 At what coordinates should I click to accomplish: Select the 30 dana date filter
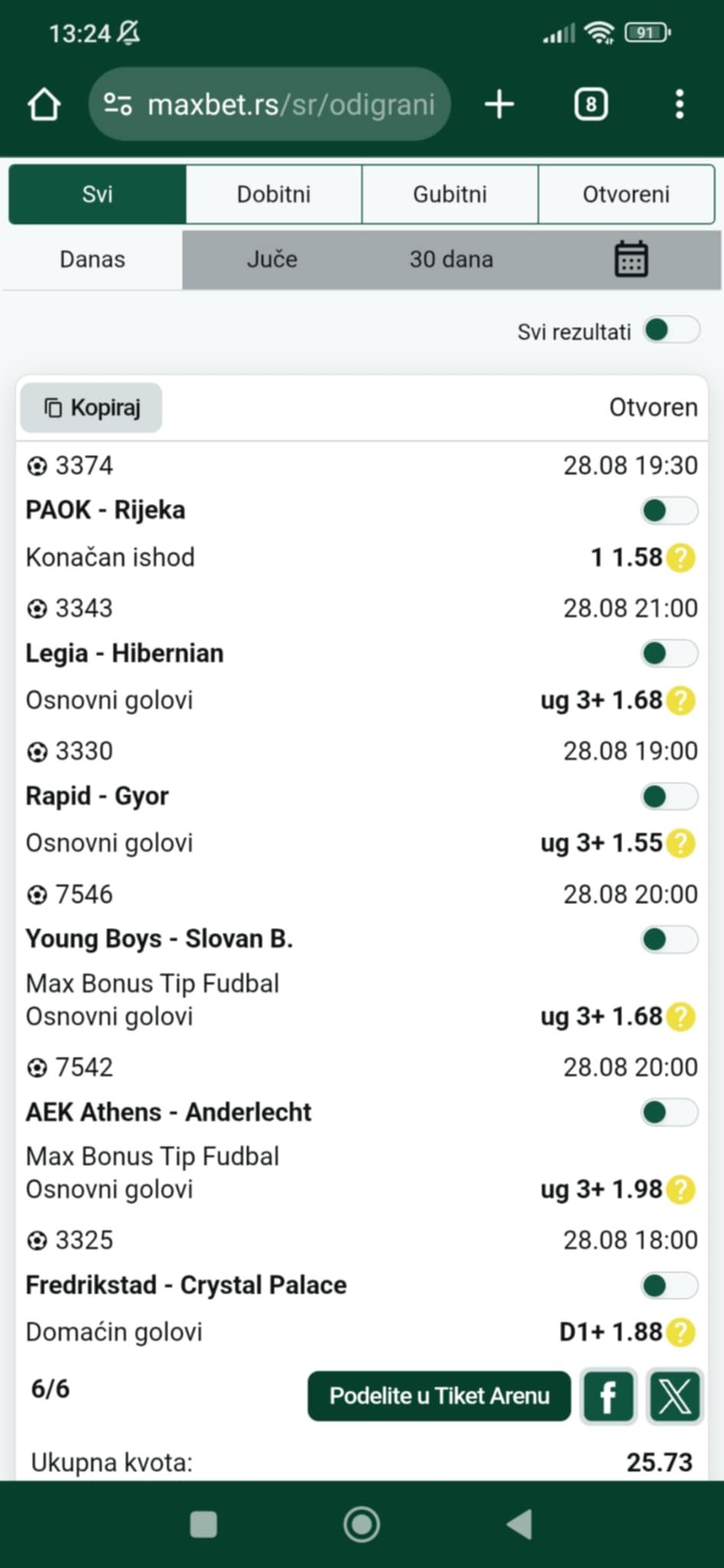click(x=451, y=260)
